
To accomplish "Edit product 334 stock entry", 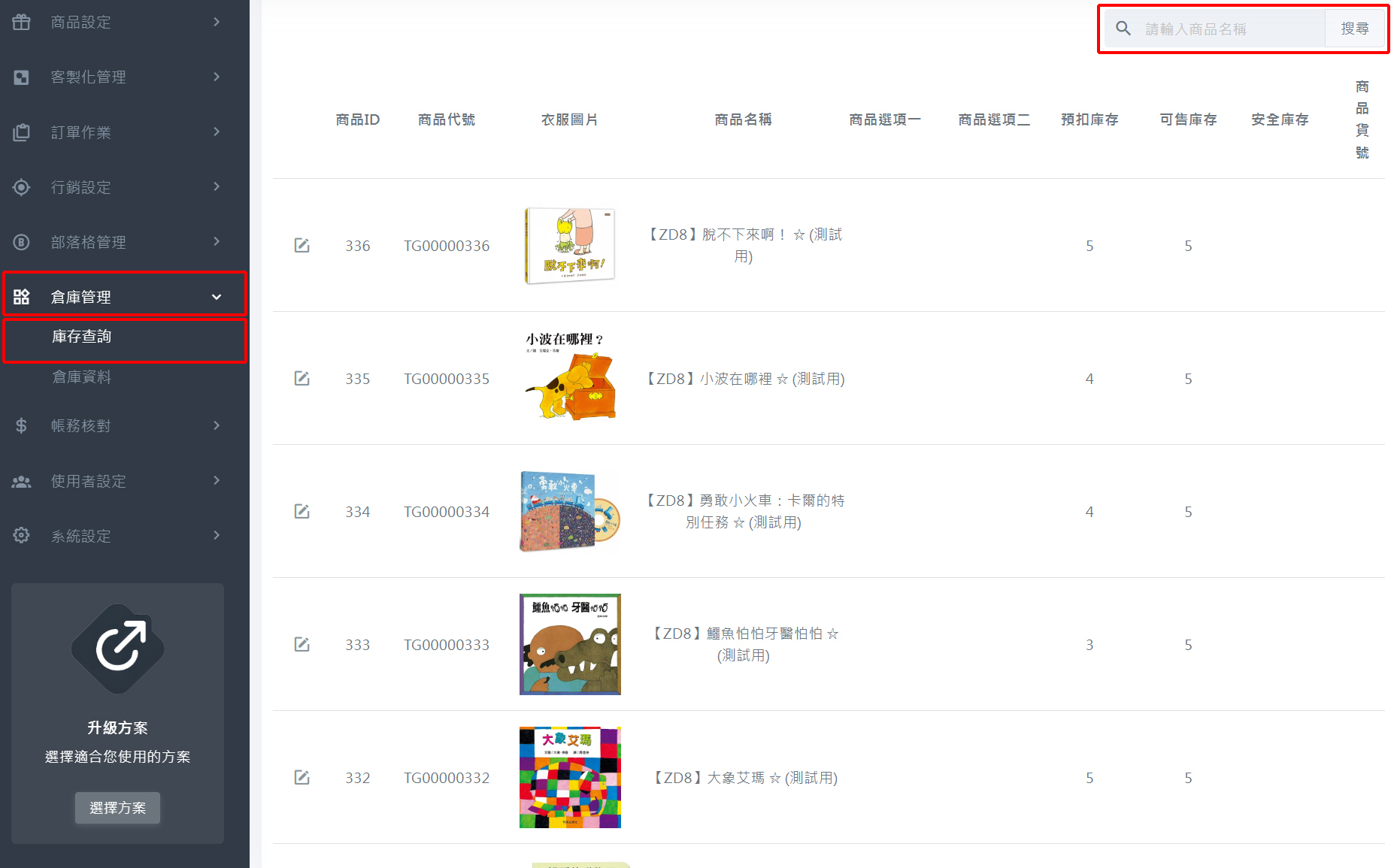I will [302, 512].
